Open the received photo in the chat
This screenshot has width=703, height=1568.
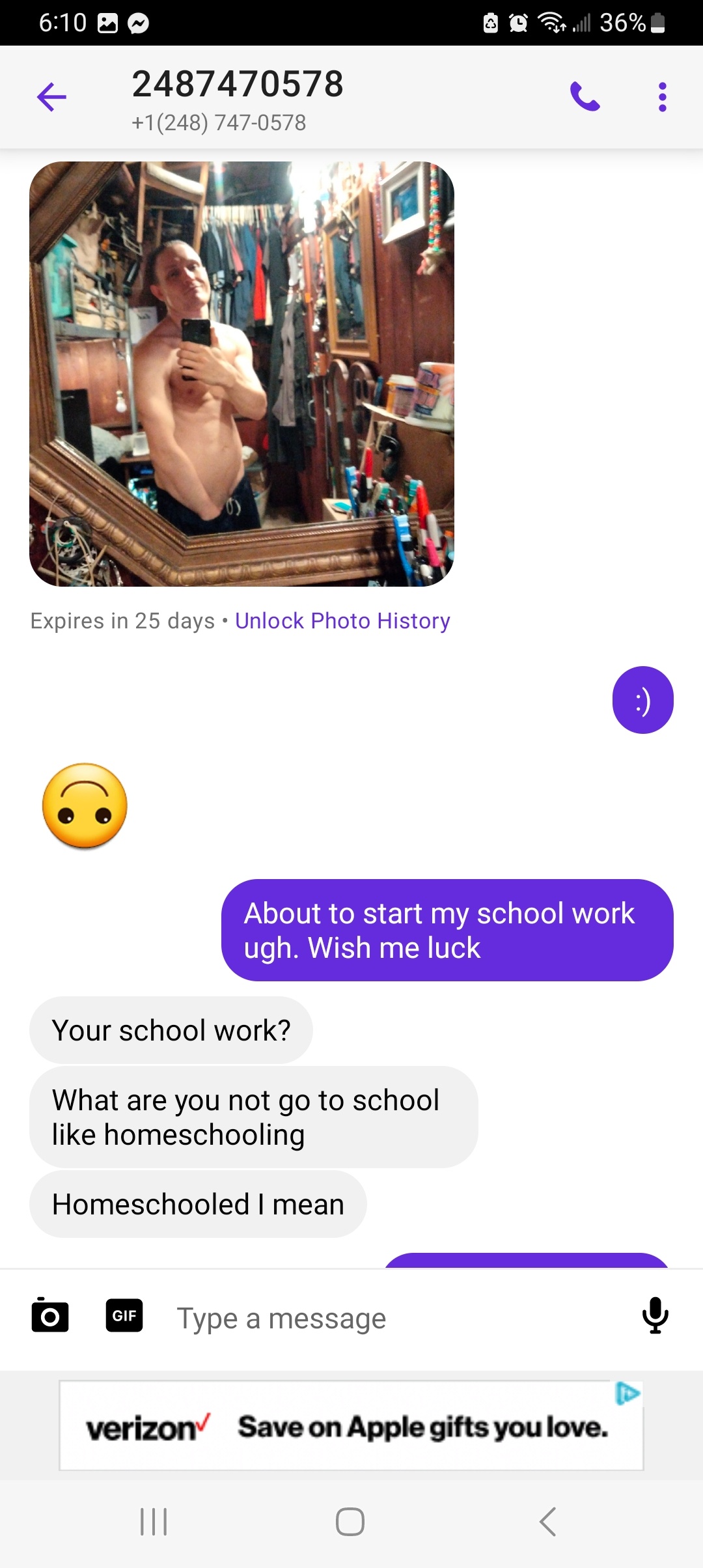click(x=241, y=374)
